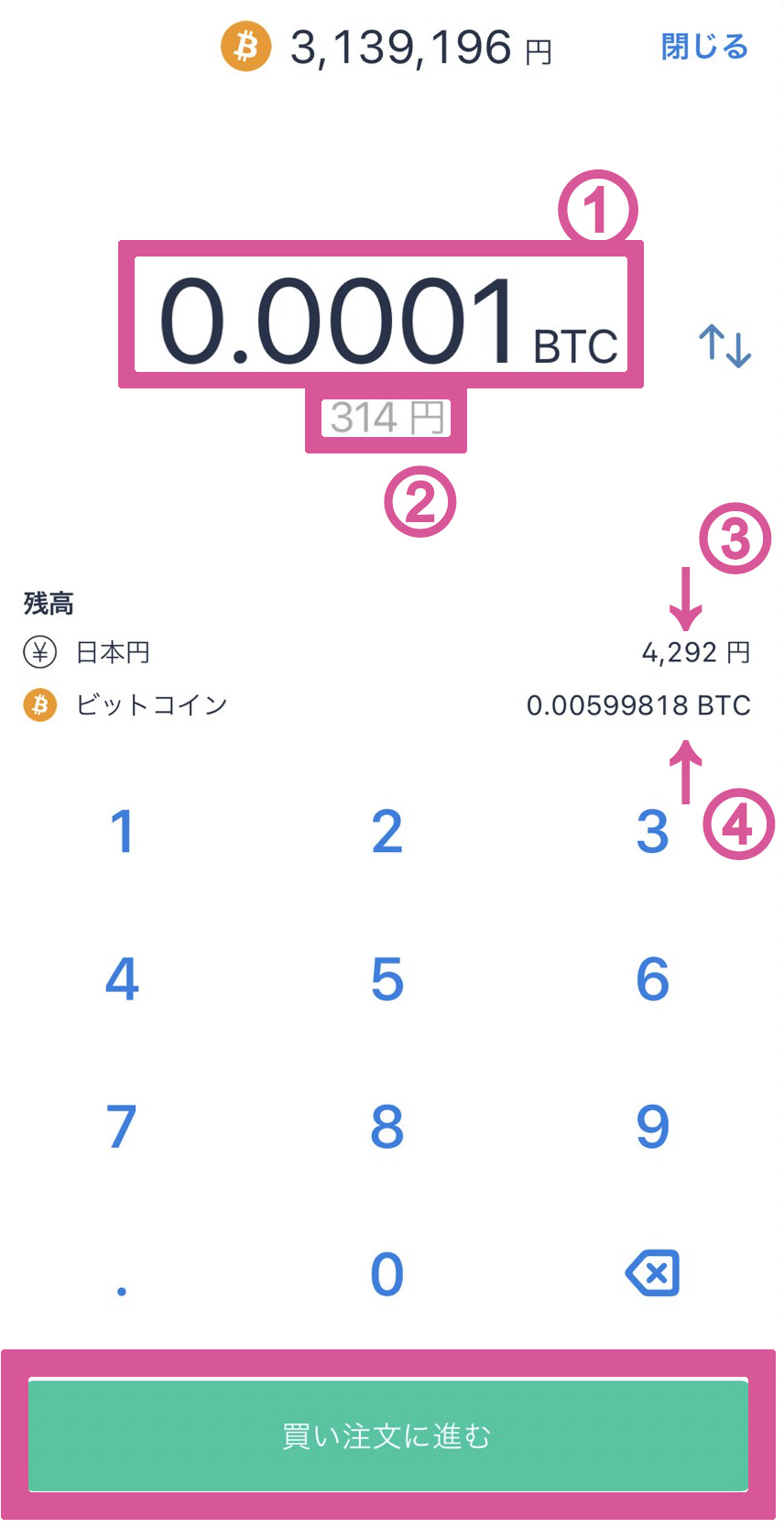Enter digit 6 on the keypad
Image resolution: width=784 pixels, height=1528 pixels.
653,979
